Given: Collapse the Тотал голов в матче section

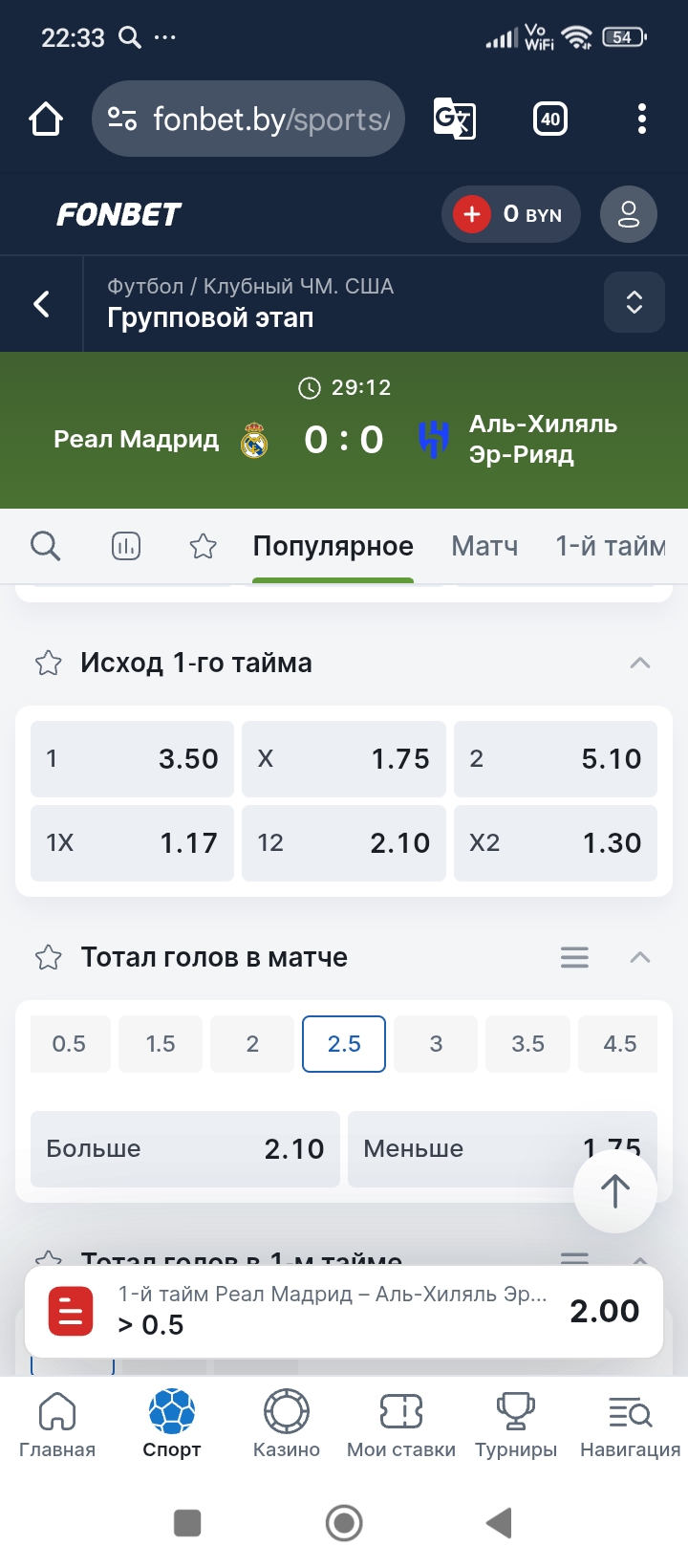Looking at the screenshot, I should click(x=641, y=957).
